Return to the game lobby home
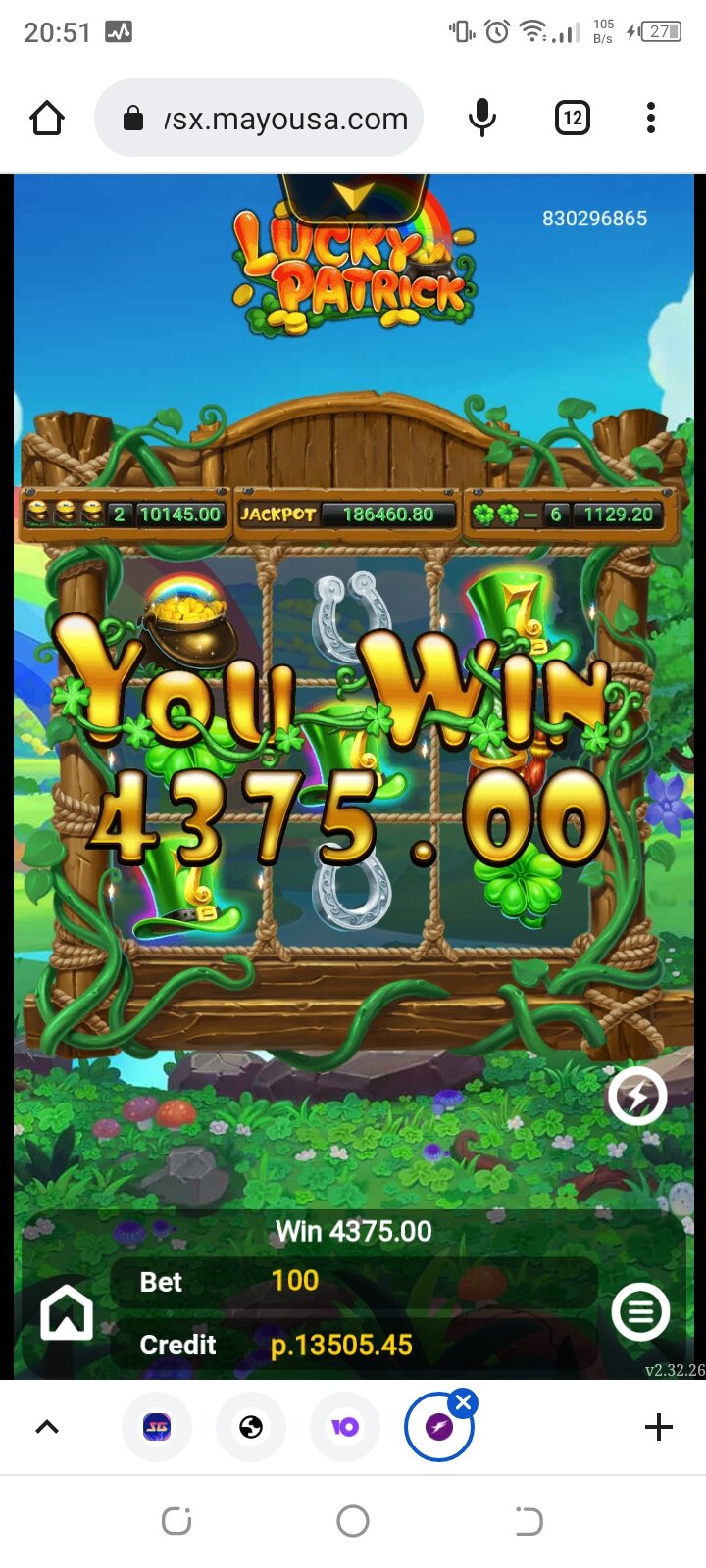706x1568 pixels. pyautogui.click(x=67, y=1312)
